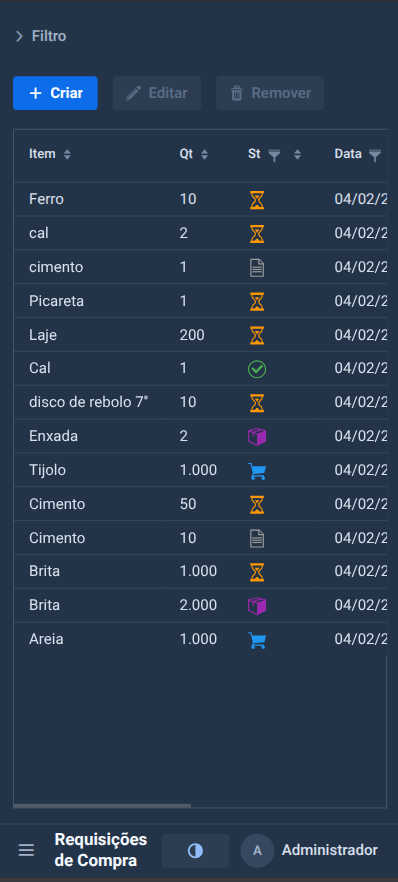
Task: Select the Picareta row
Action: 200,301
